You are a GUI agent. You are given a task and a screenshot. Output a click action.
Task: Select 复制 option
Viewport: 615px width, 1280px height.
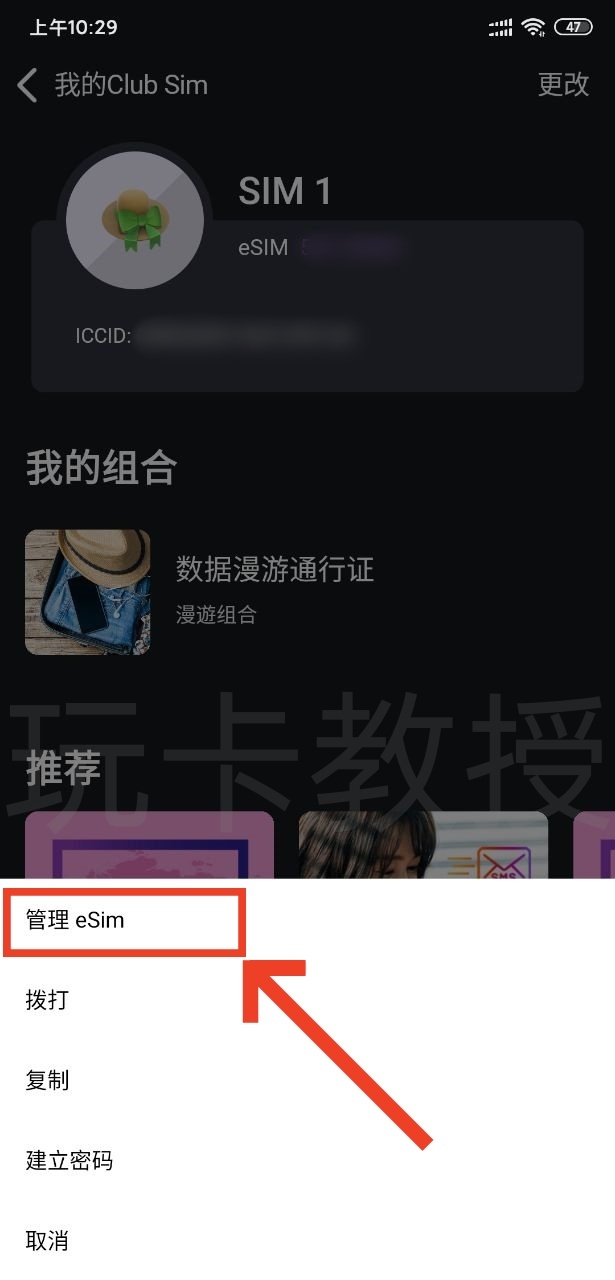coord(47,1080)
